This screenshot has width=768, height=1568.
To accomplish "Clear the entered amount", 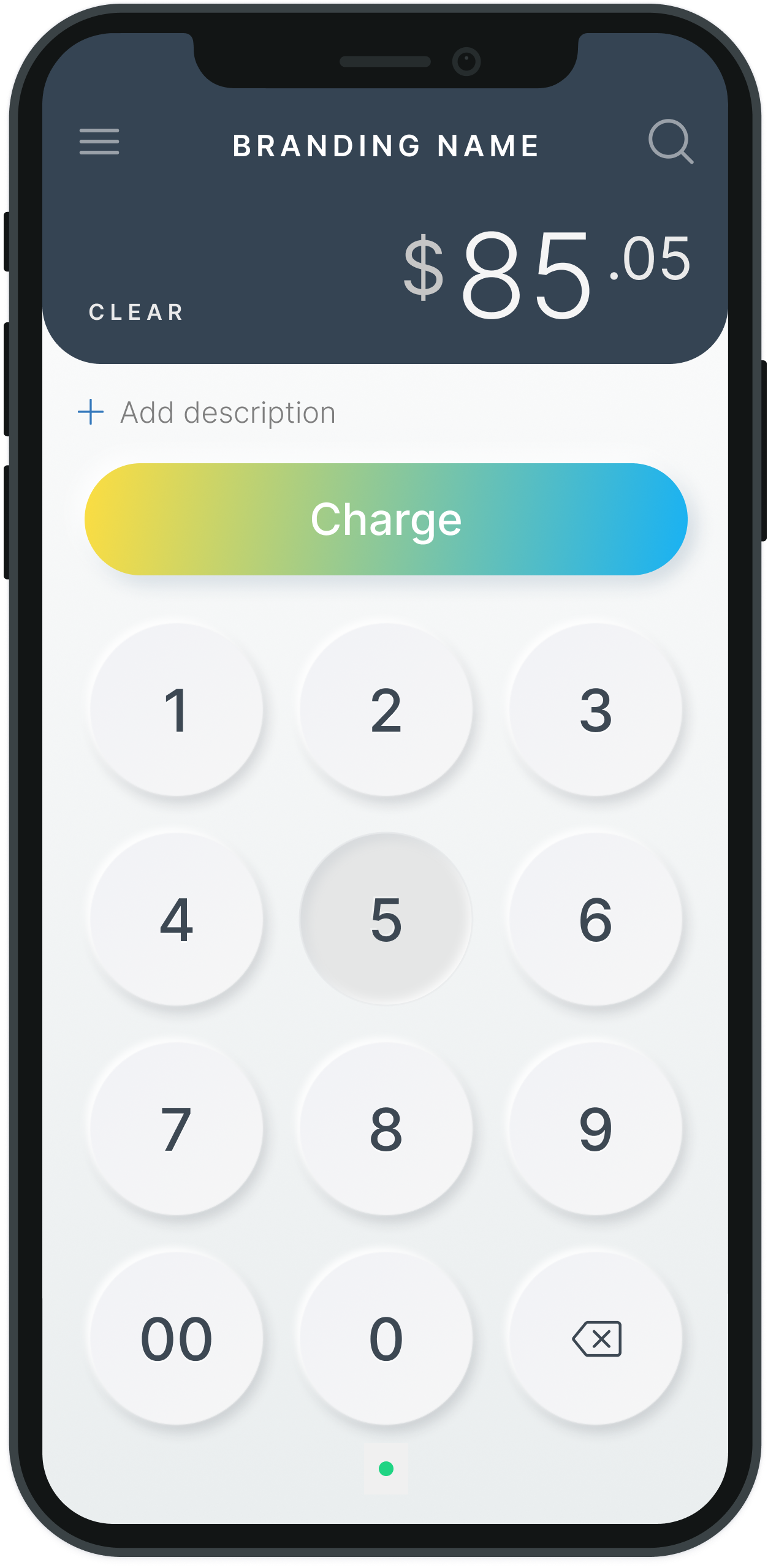I will (x=136, y=312).
